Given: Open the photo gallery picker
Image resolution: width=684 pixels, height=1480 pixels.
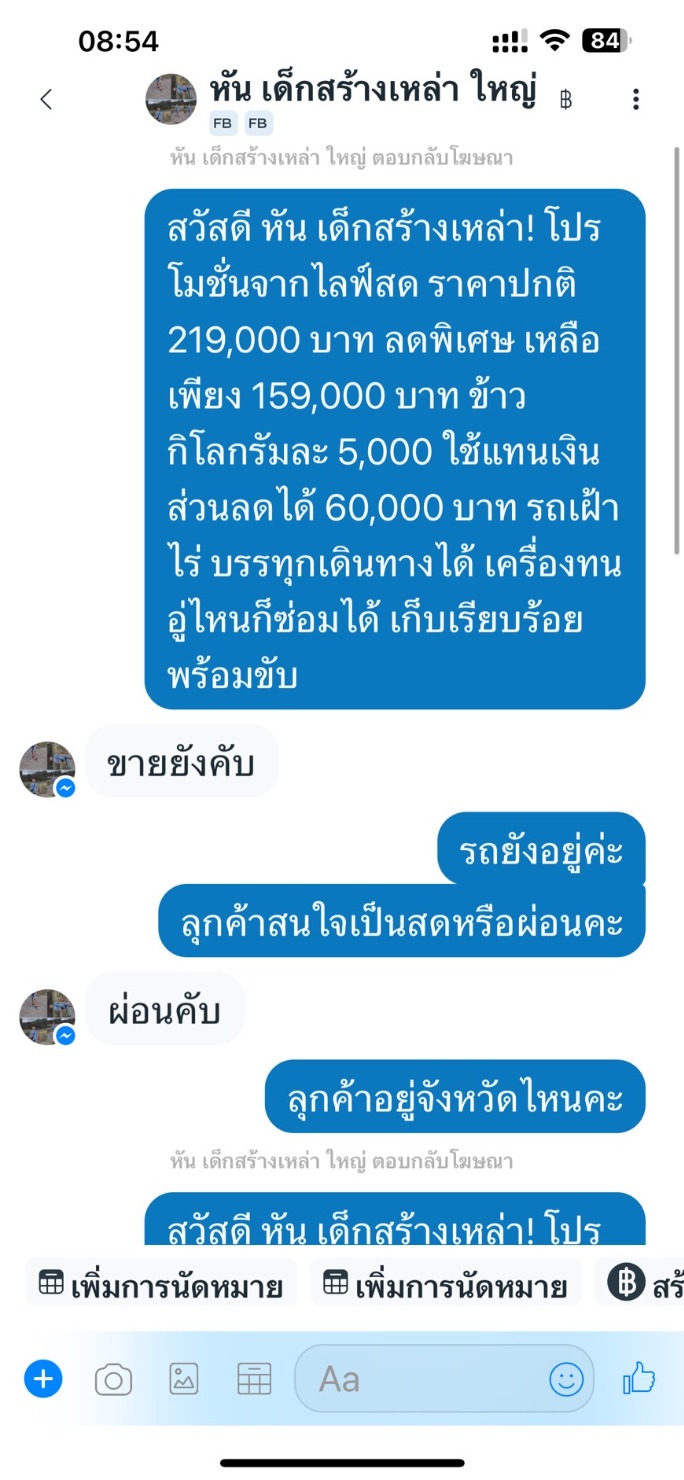Looking at the screenshot, I should tap(184, 1380).
